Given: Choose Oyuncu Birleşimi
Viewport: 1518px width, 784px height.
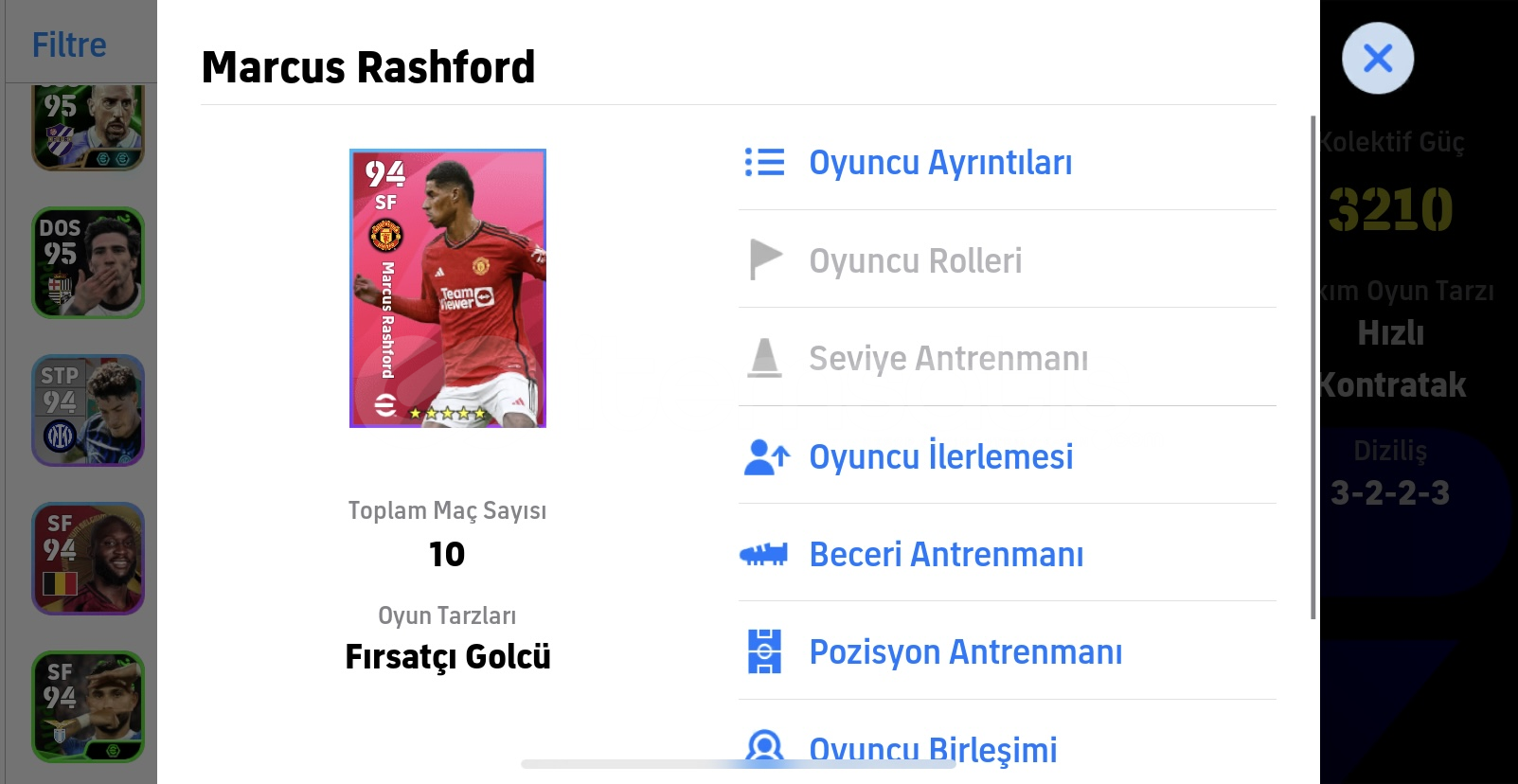Looking at the screenshot, I should click(x=932, y=749).
